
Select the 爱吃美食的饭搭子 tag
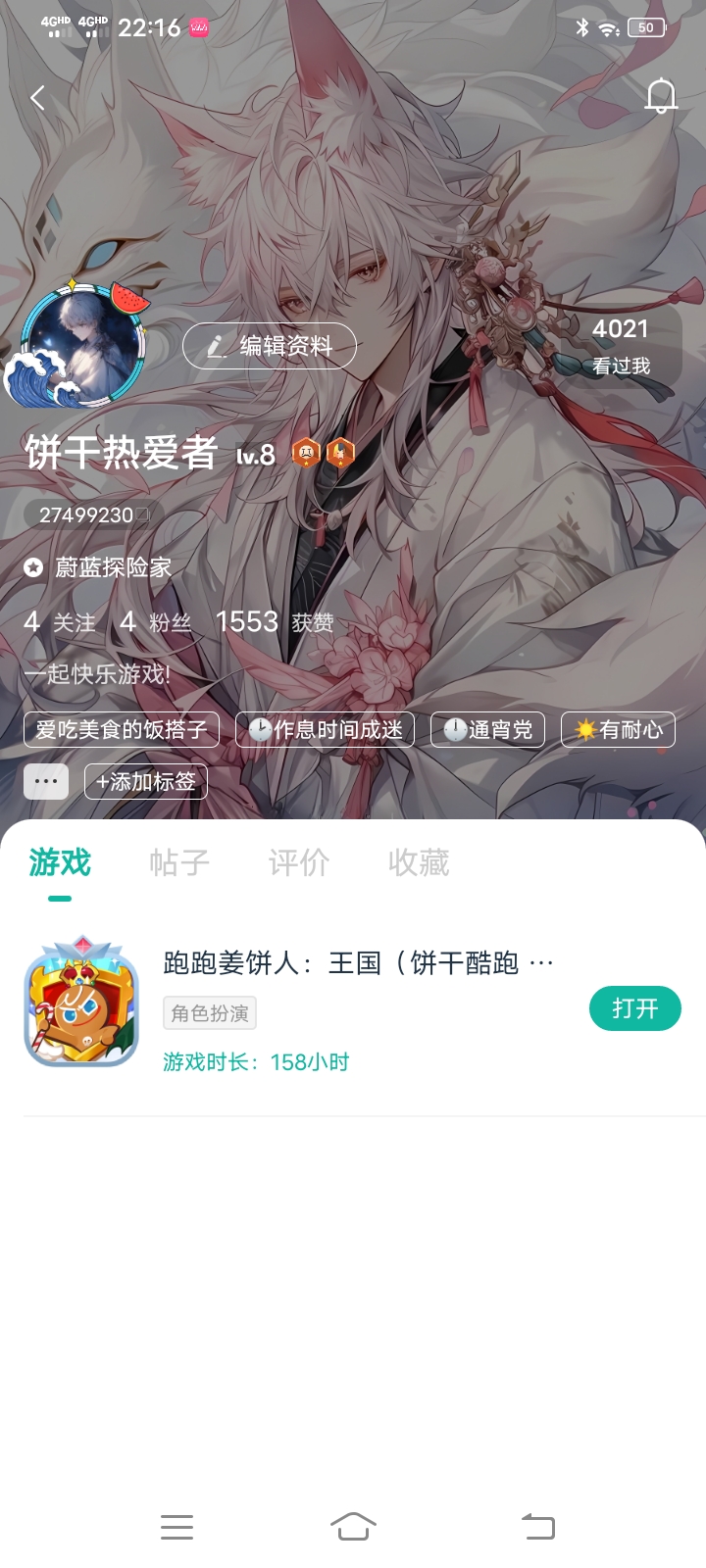(x=122, y=730)
